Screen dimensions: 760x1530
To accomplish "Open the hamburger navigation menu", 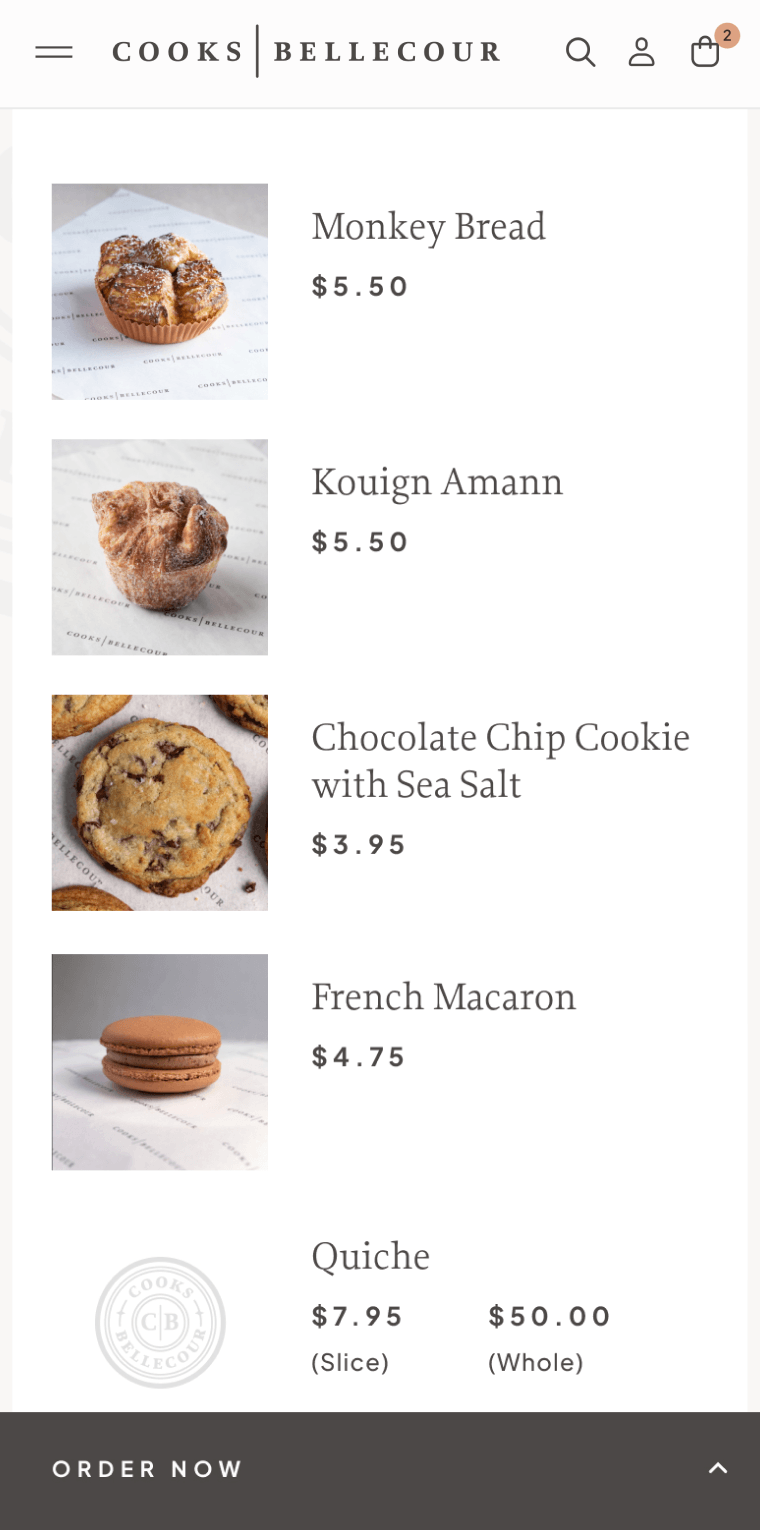I will point(54,52).
